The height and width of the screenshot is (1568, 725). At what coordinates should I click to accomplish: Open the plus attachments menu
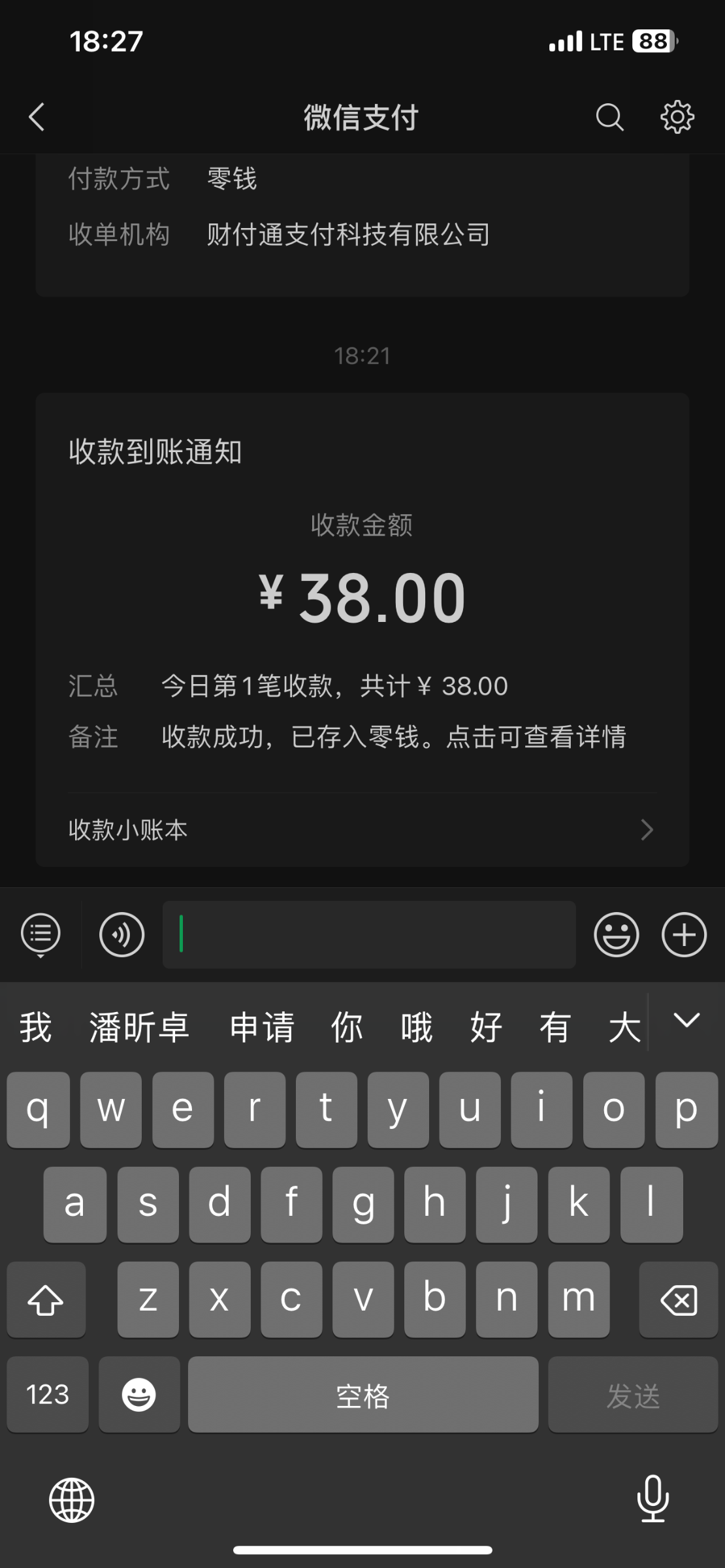tap(684, 935)
